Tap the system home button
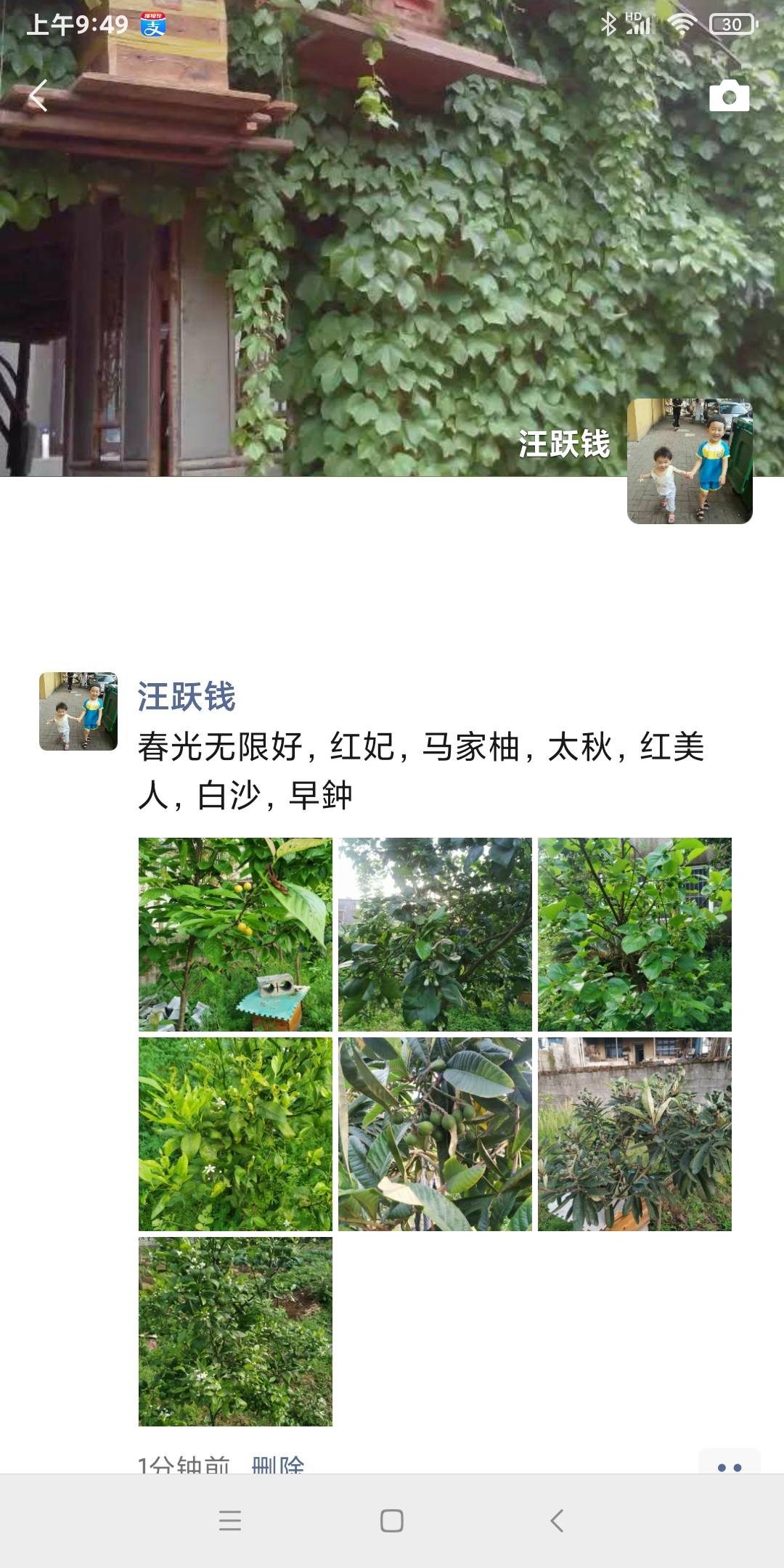The height and width of the screenshot is (1568, 784). (x=392, y=1521)
